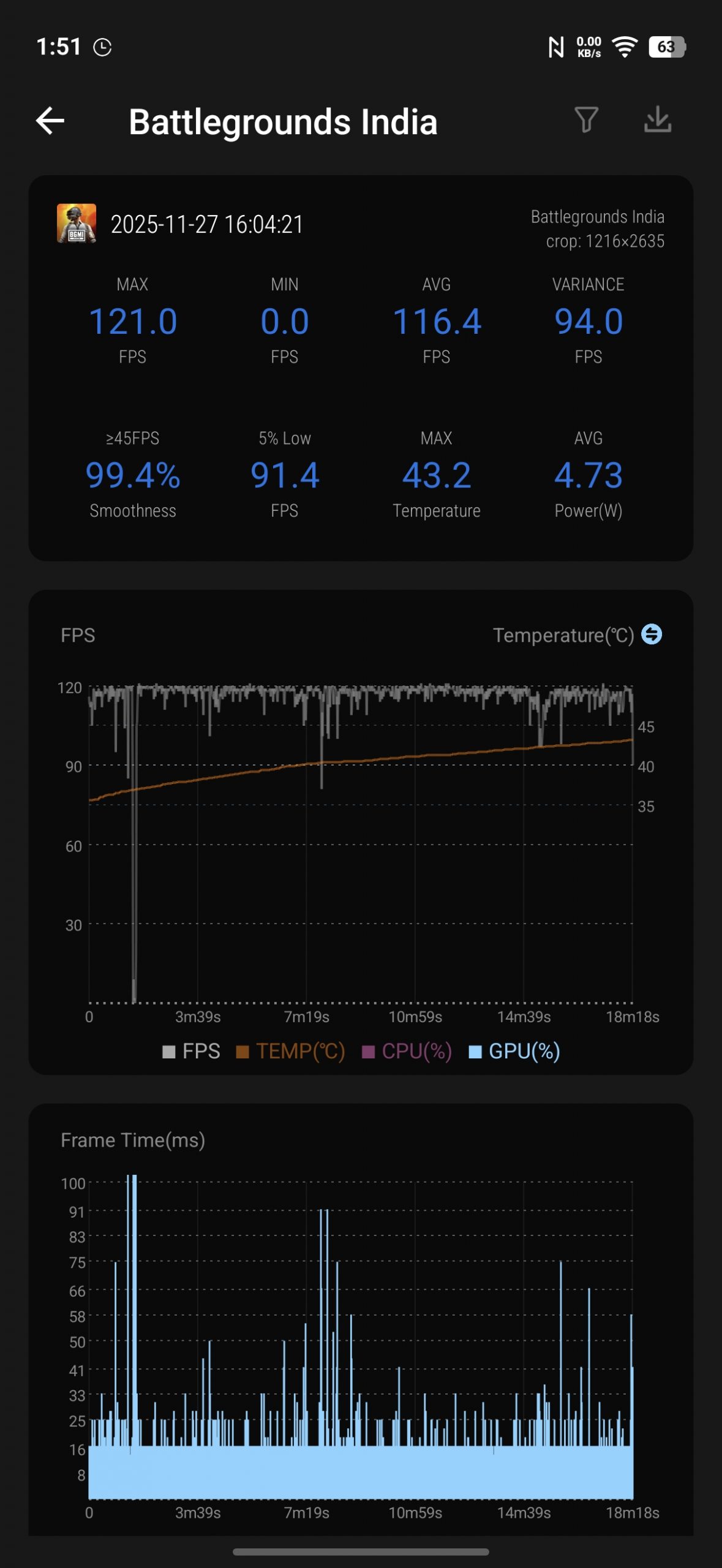Toggle the CPU(%) legend series

pyautogui.click(x=407, y=1051)
